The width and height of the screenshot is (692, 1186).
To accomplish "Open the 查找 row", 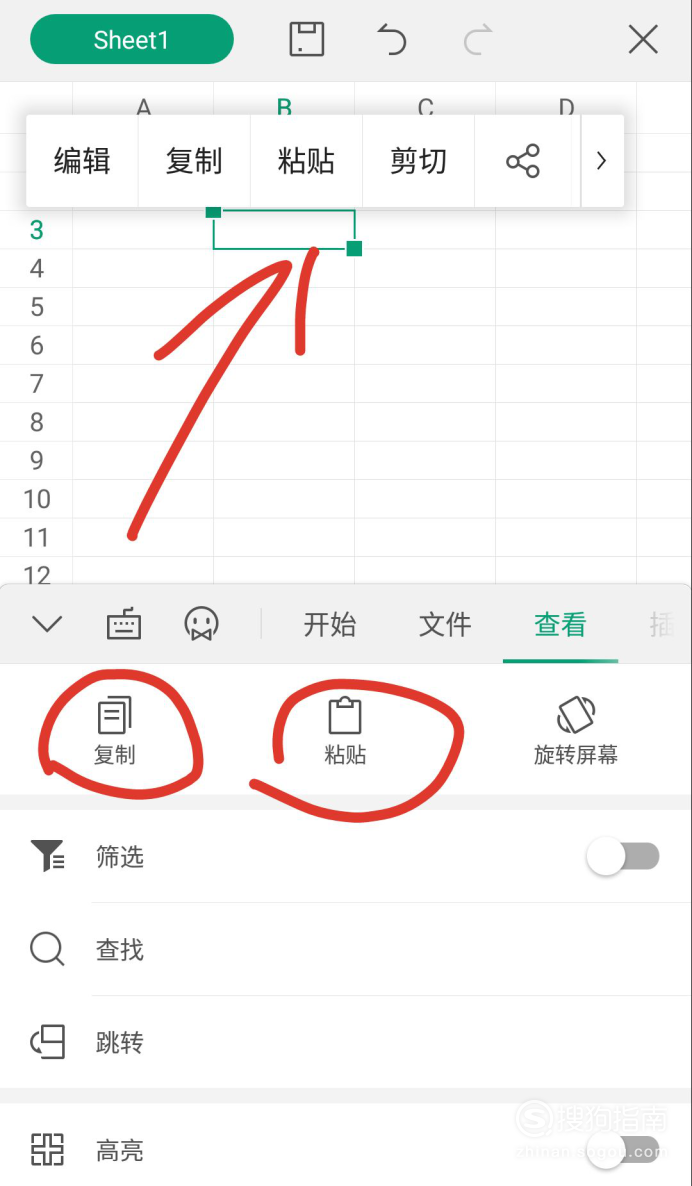I will point(346,949).
